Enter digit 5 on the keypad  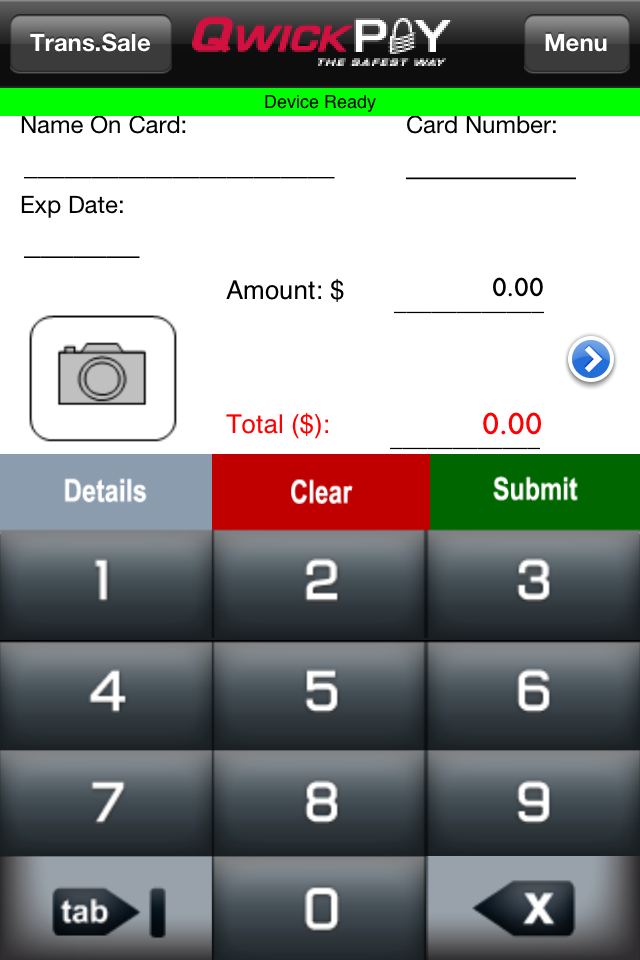coord(320,692)
